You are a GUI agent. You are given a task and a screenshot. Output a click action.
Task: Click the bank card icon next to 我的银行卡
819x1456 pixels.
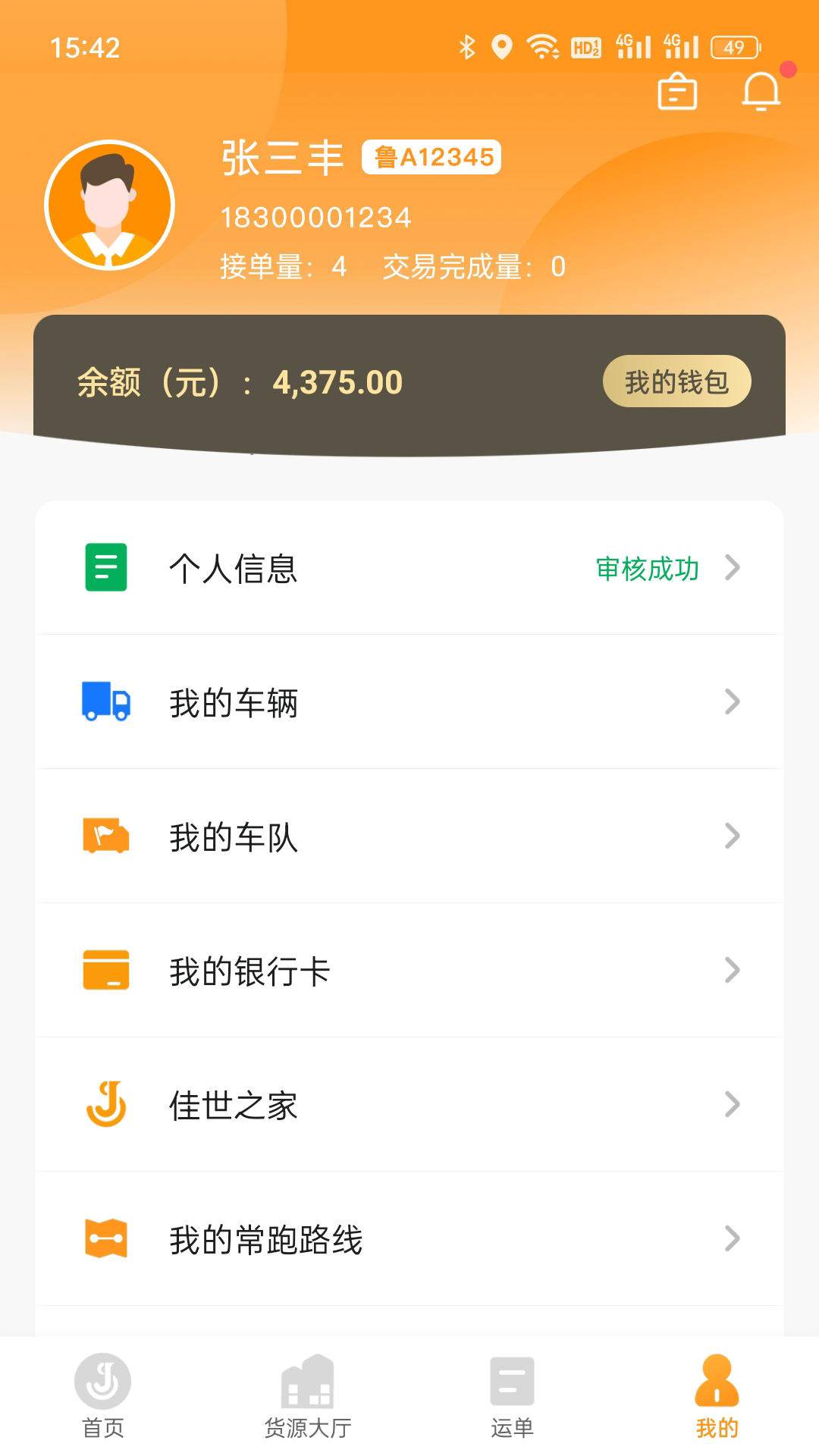click(x=106, y=971)
